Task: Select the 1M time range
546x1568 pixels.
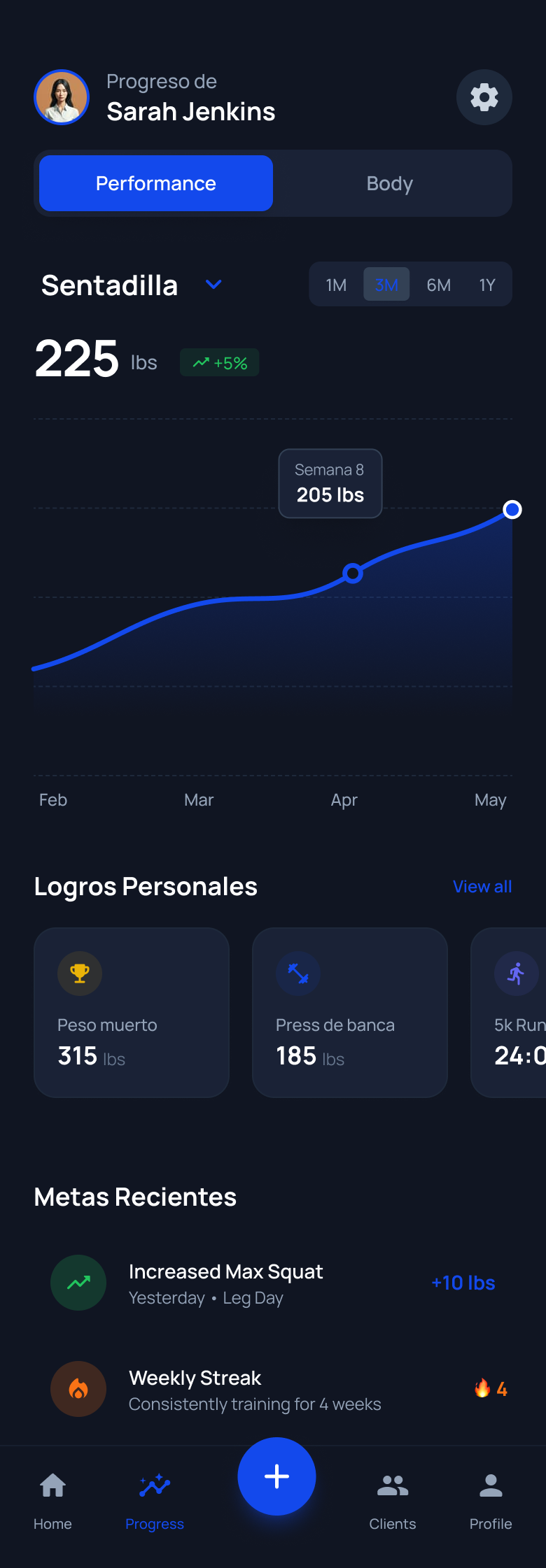Action: click(336, 285)
